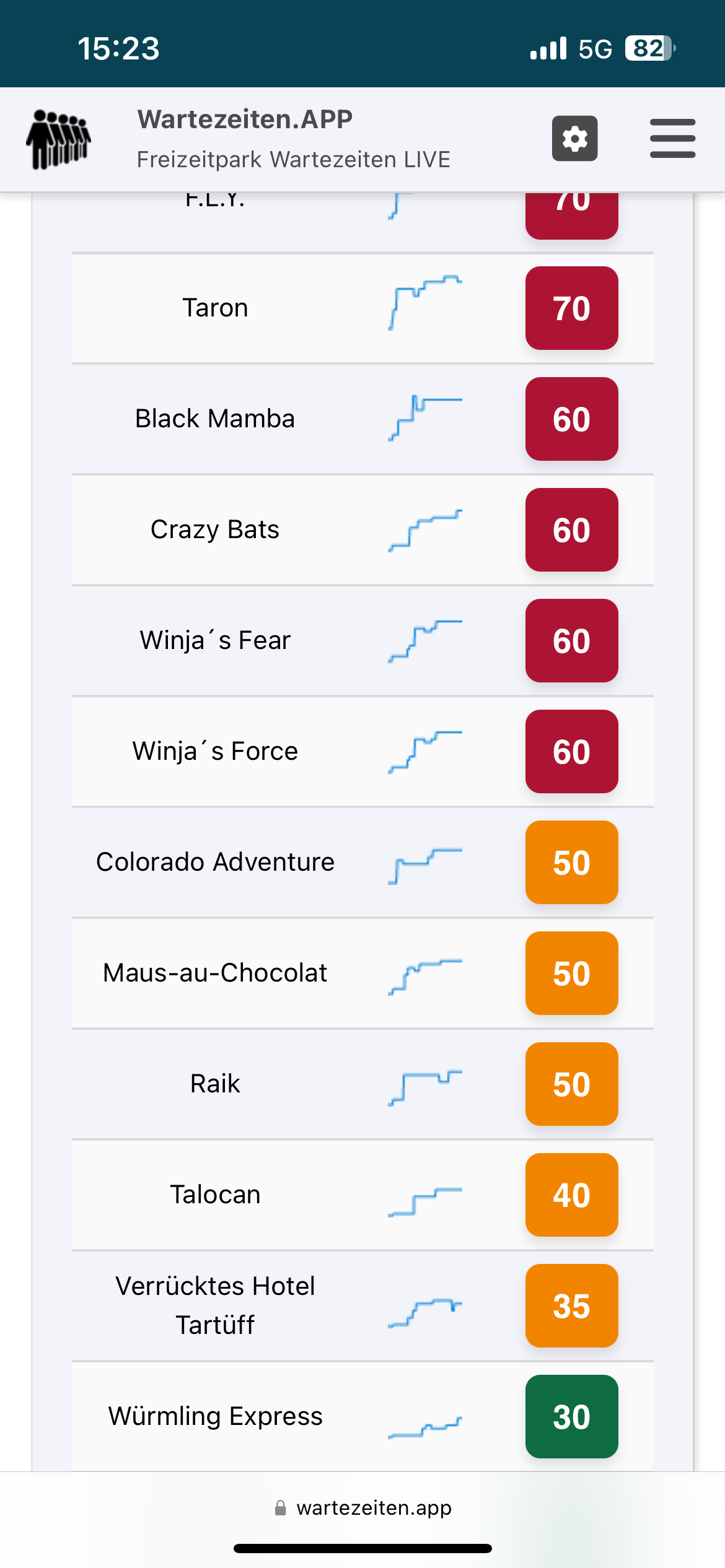725x1568 pixels.
Task: Open the Taron ride row
Action: [x=362, y=308]
